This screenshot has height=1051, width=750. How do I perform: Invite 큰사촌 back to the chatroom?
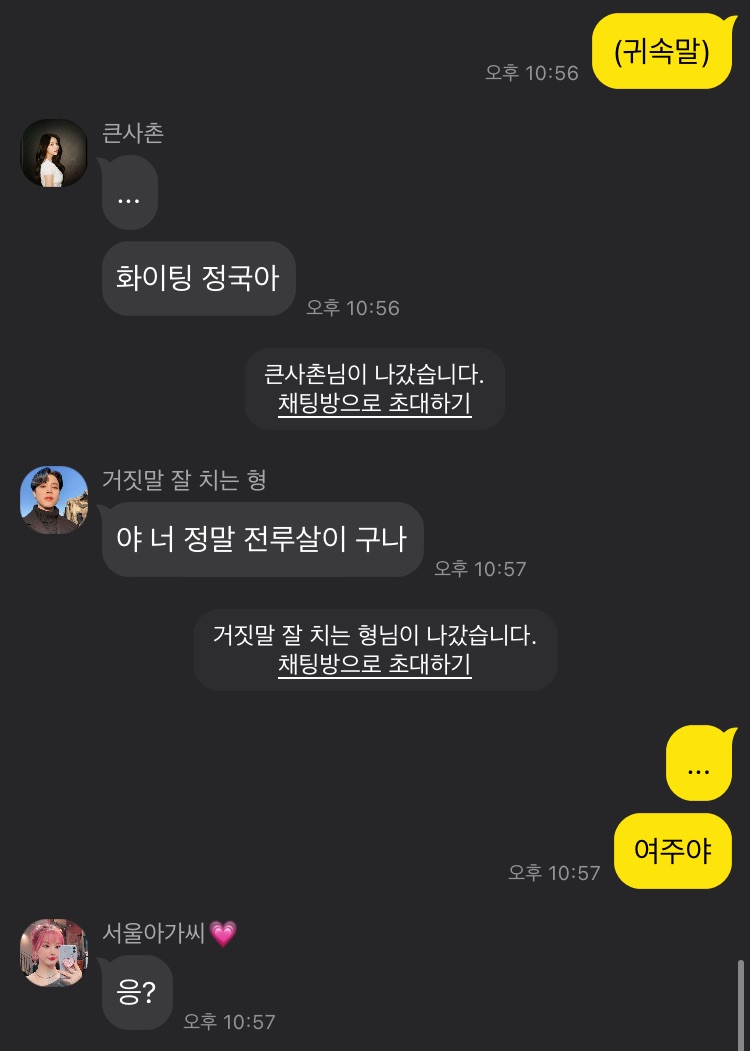coord(375,404)
